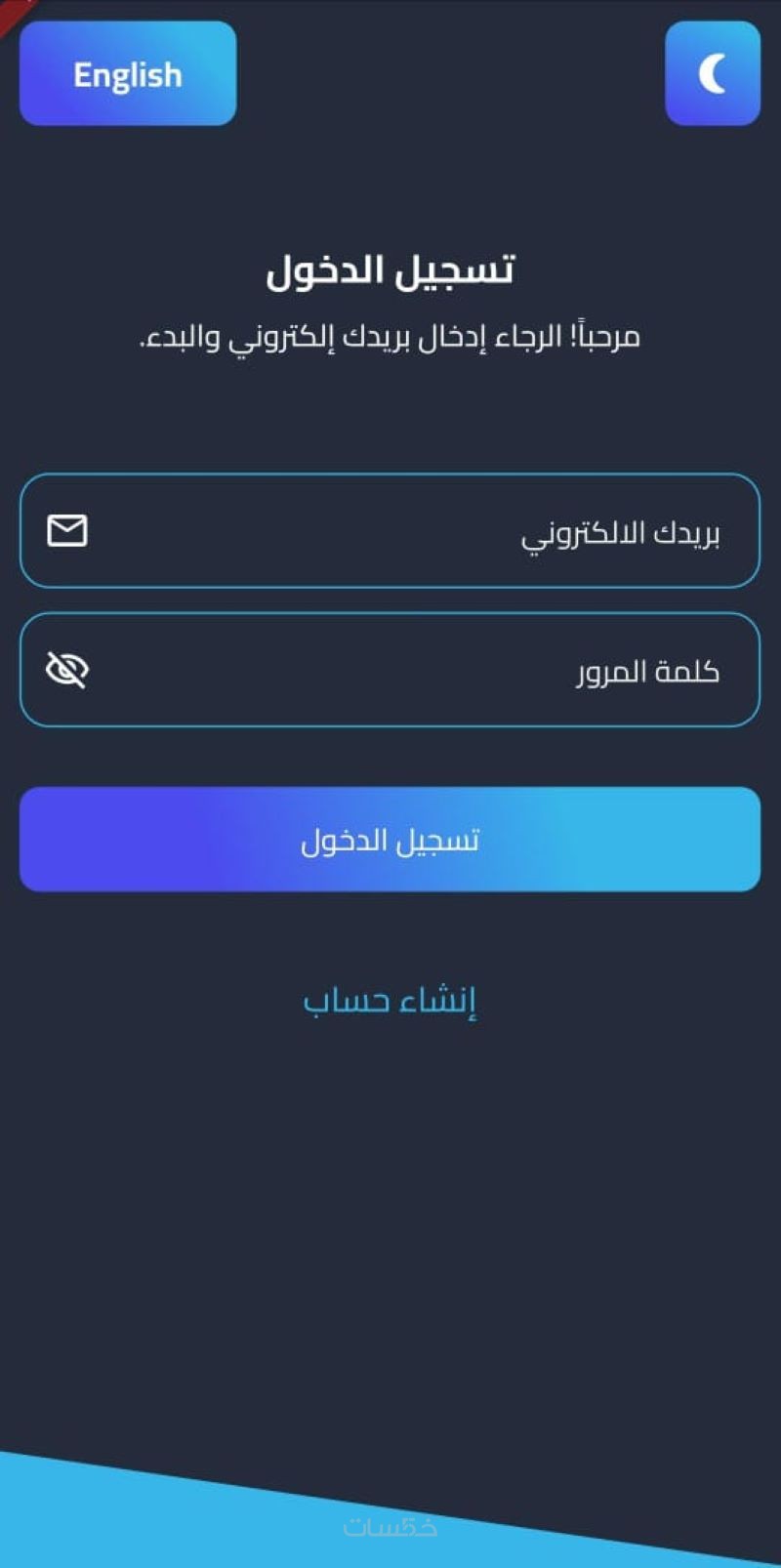Image resolution: width=781 pixels, height=1568 pixels.
Task: Tap the blue تسجيل الدخول login button
Action: [390, 840]
